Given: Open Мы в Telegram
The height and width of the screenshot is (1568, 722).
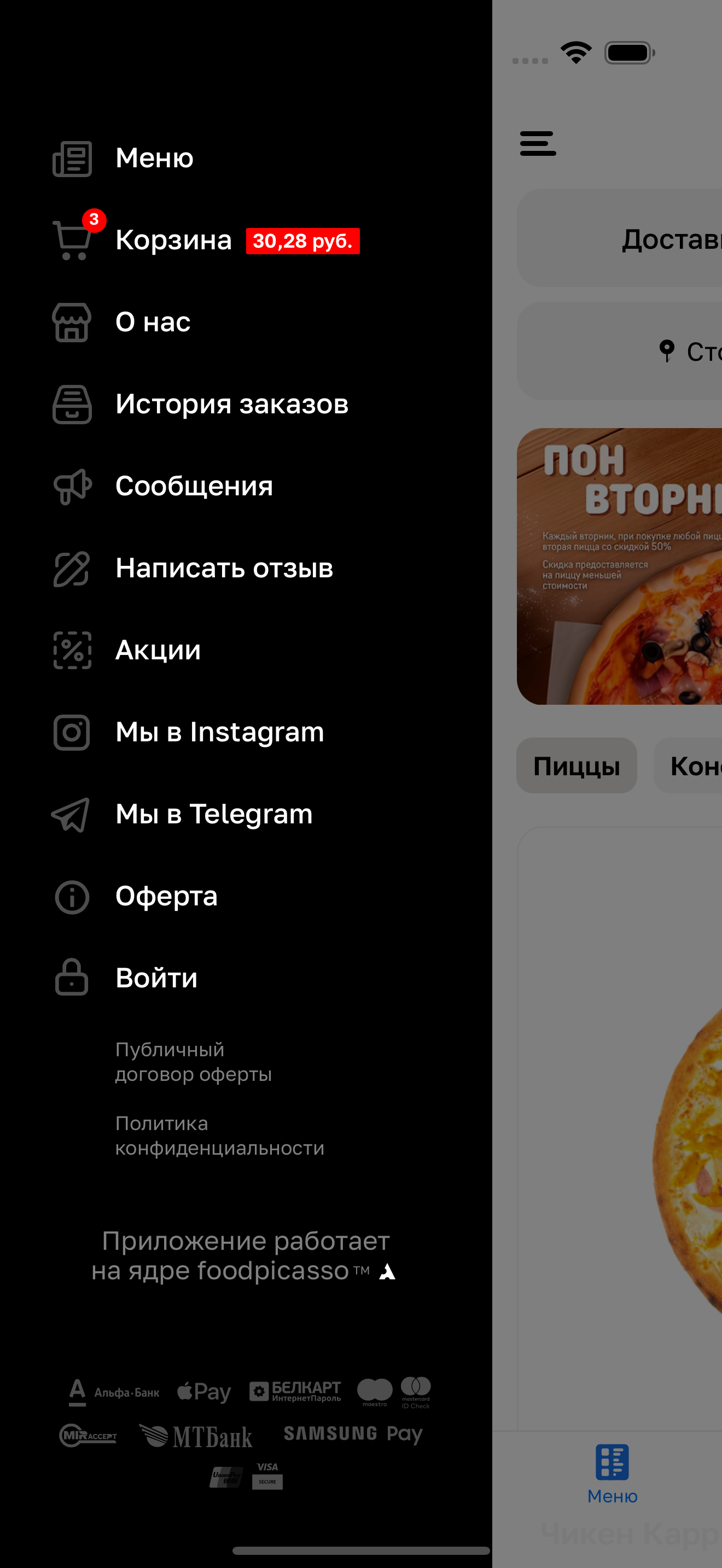Looking at the screenshot, I should 214,814.
